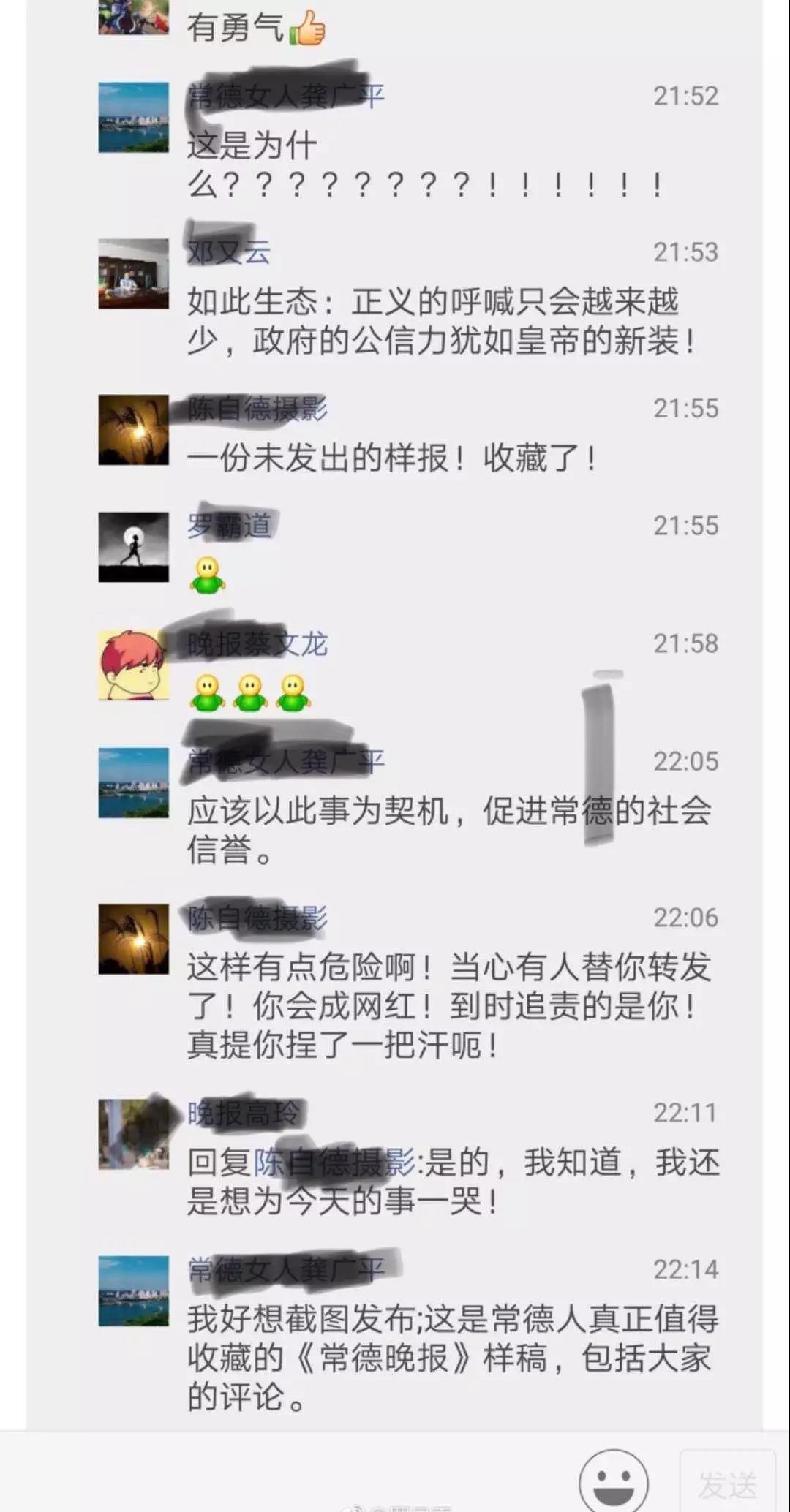Tap 陈自德摄影 link in 22:11 reply
The height and width of the screenshot is (1512, 790).
click(334, 1163)
